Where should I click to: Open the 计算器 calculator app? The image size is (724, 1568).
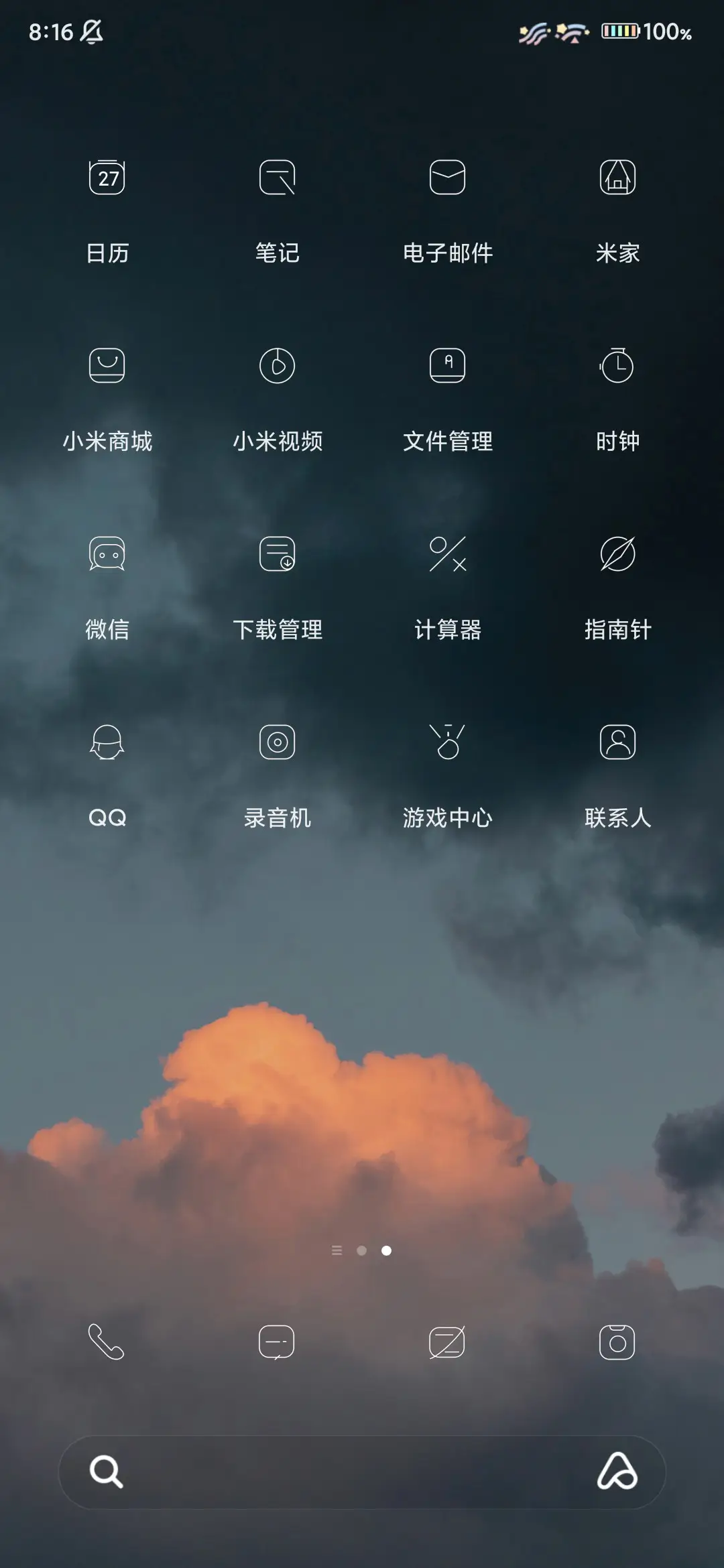click(x=448, y=555)
